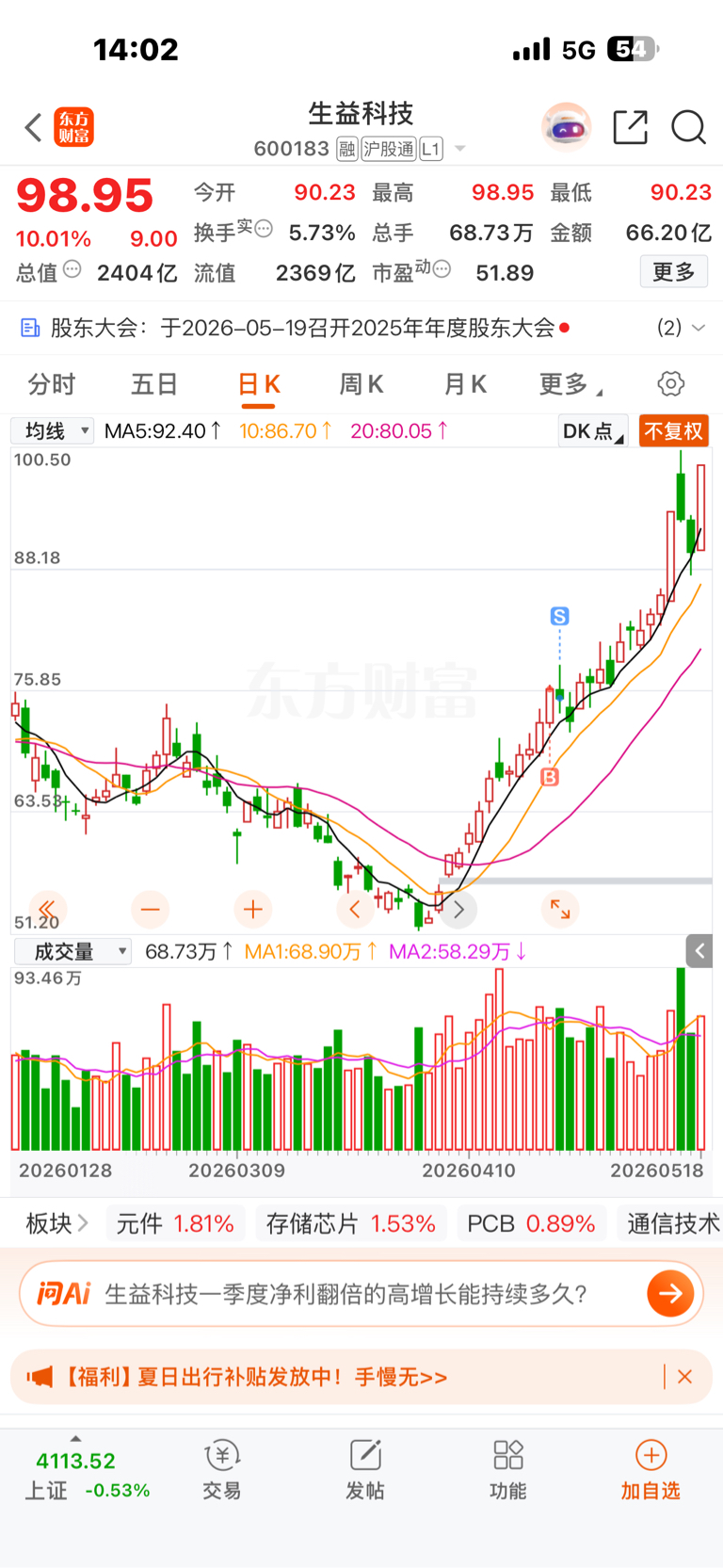Image resolution: width=723 pixels, height=1568 pixels.
Task: Zoom out the chart with minus button
Action: coord(150,910)
